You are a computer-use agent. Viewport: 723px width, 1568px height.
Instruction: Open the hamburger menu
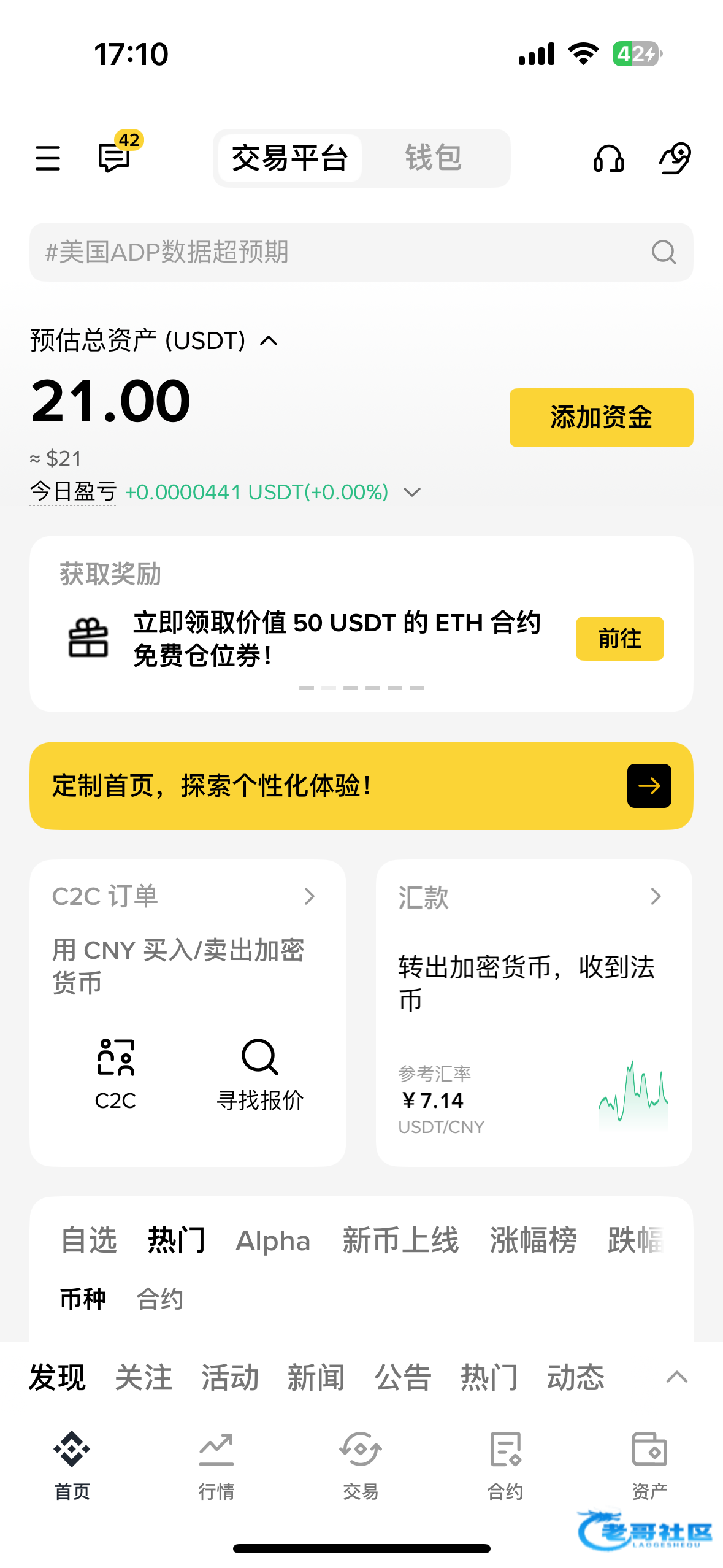[x=48, y=158]
